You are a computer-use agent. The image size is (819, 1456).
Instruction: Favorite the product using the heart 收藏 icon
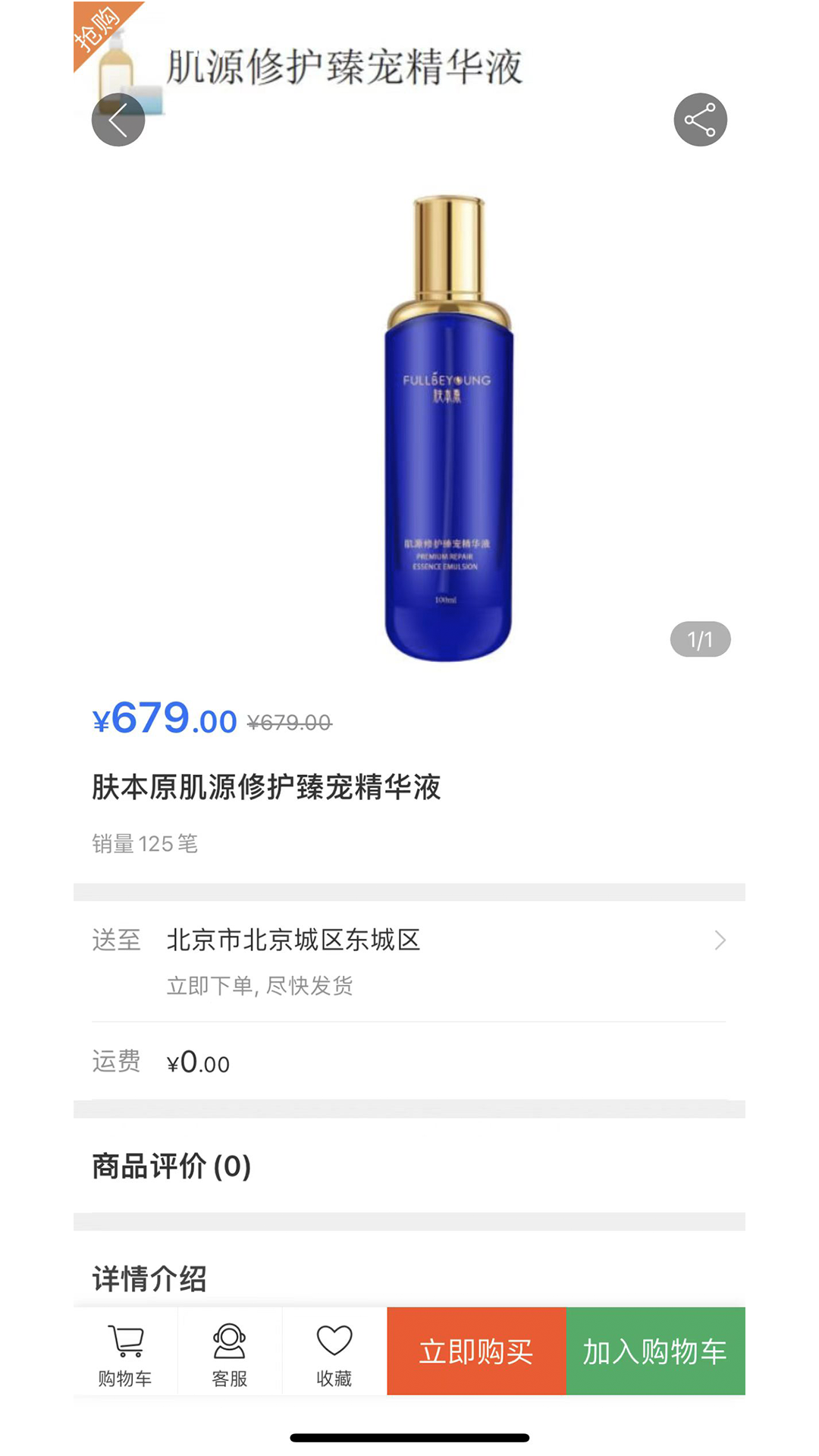334,1350
